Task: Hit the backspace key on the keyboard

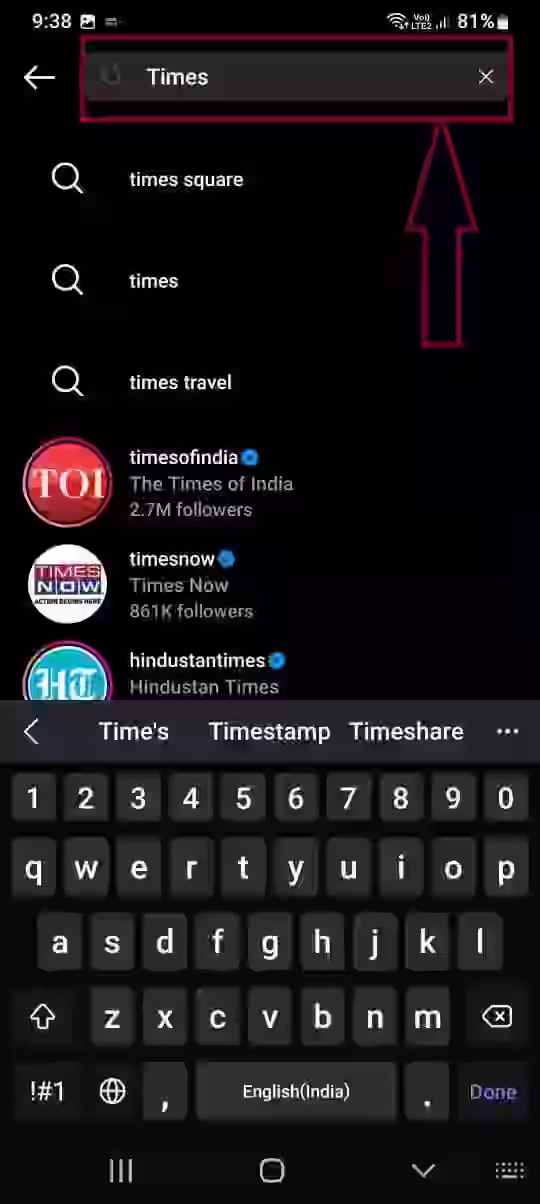Action: coord(496,1017)
